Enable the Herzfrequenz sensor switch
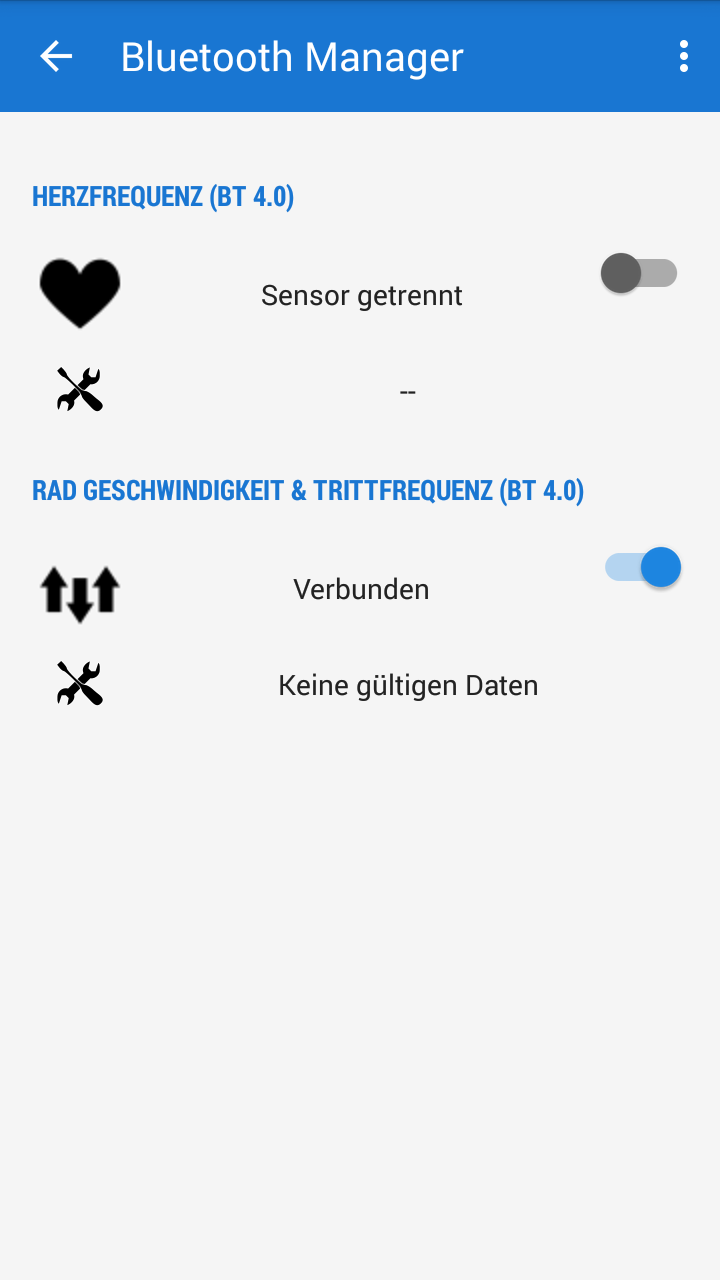 tap(639, 273)
